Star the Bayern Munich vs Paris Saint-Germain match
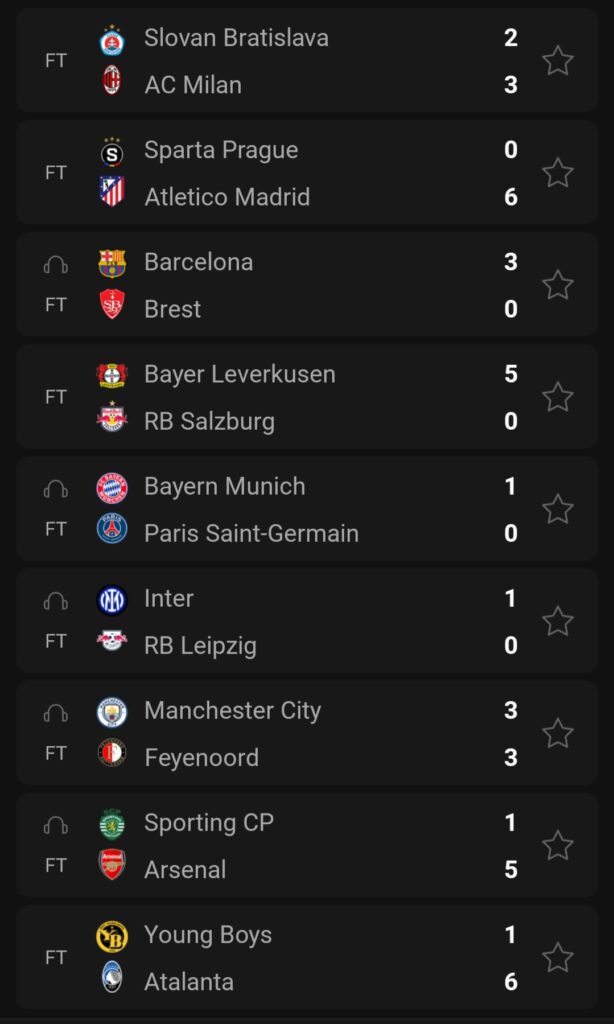Screen dimensions: 614x1024 (x=558, y=509)
